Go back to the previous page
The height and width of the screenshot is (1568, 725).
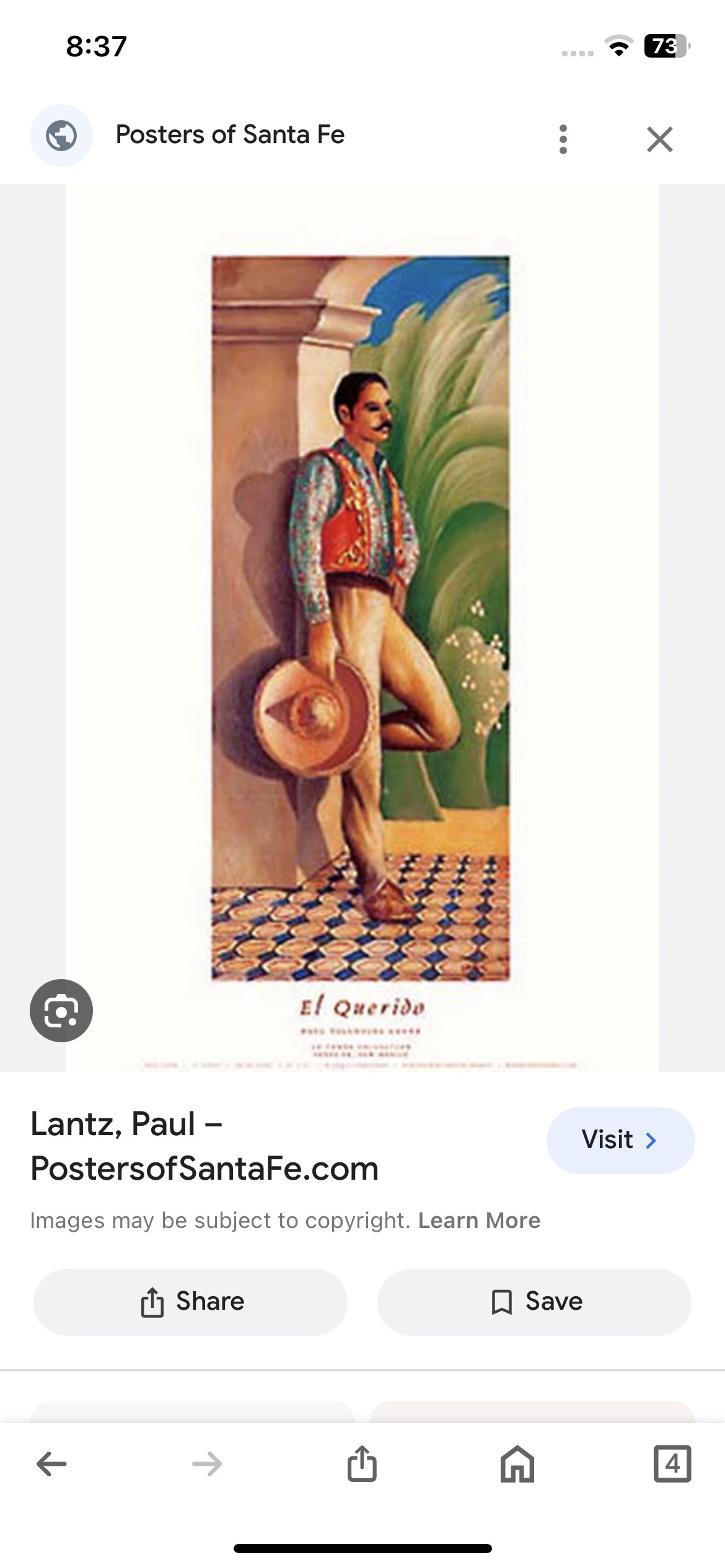click(x=51, y=1464)
